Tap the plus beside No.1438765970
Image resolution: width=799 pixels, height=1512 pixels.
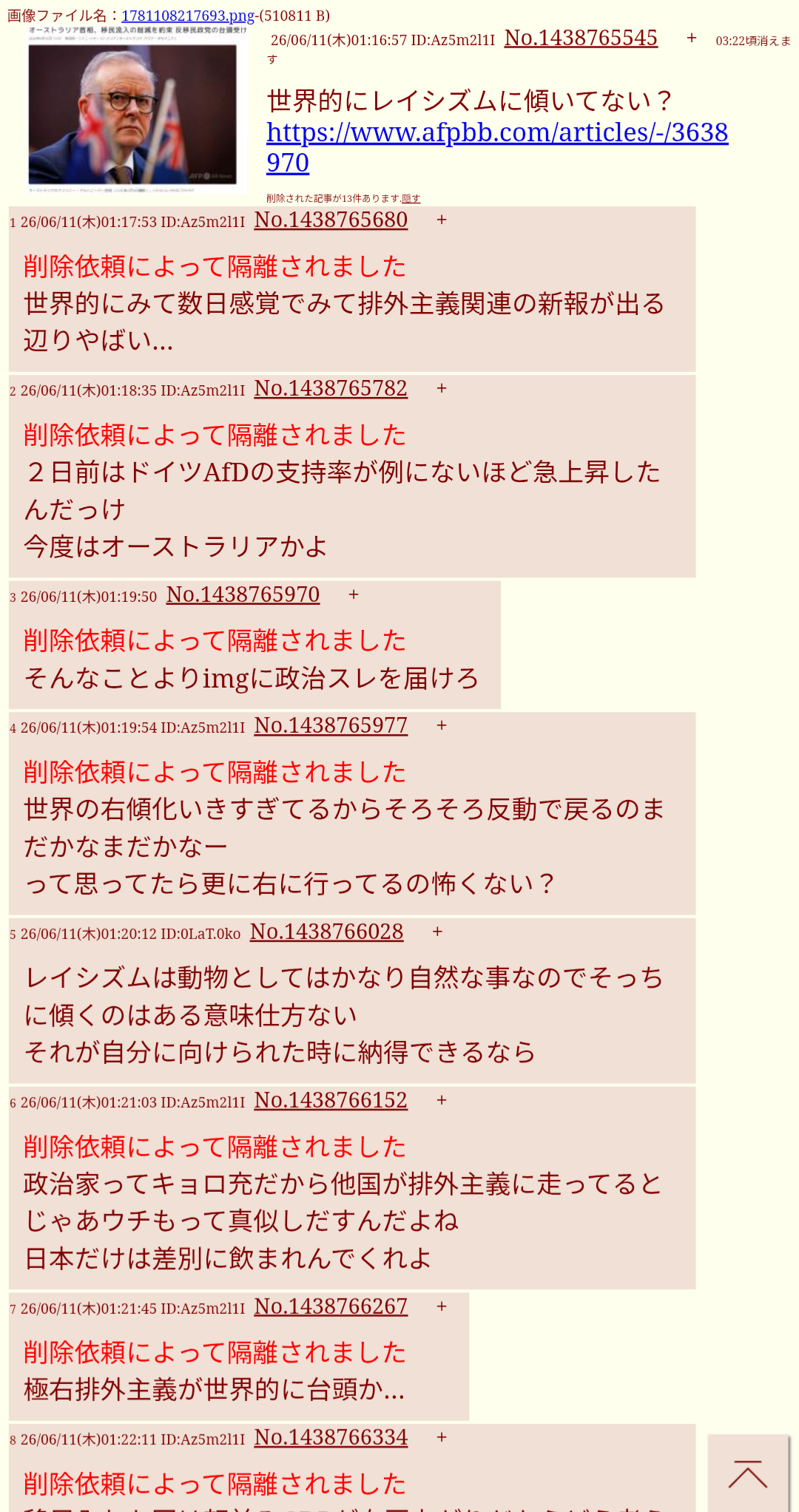click(x=354, y=595)
